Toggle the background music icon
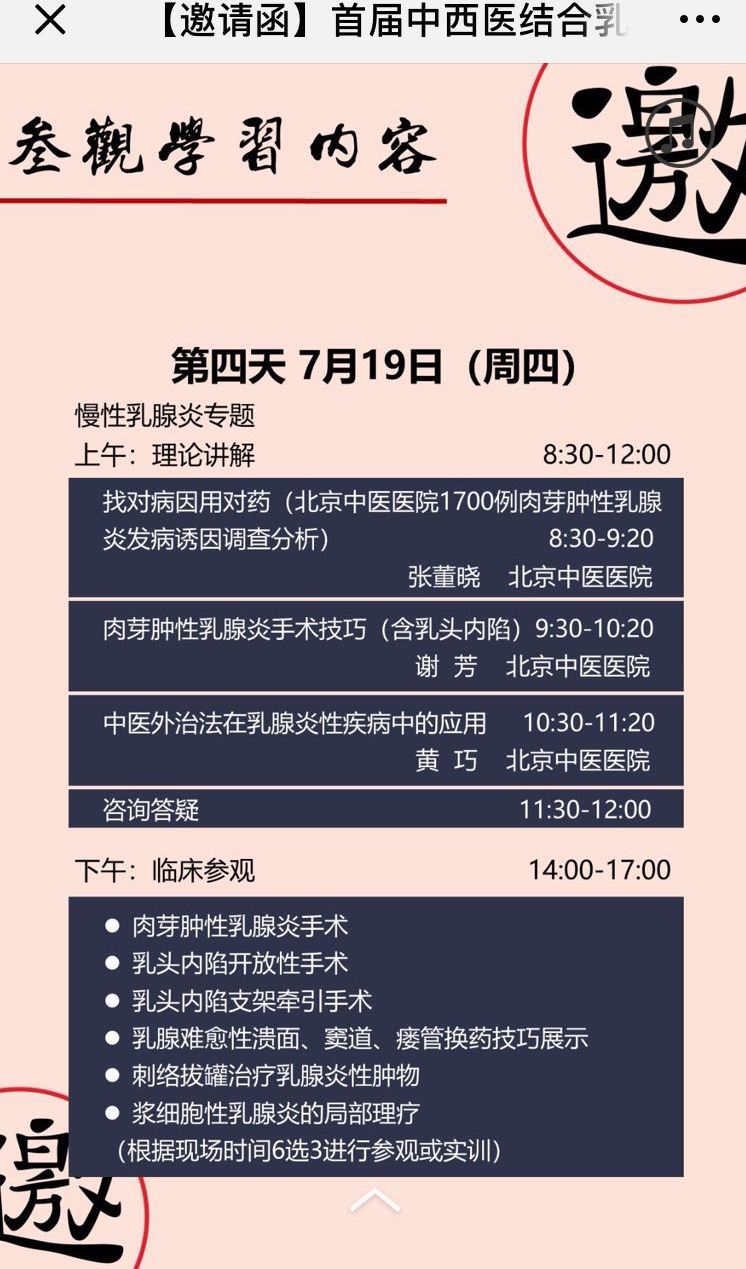The image size is (746, 1269). 680,132
